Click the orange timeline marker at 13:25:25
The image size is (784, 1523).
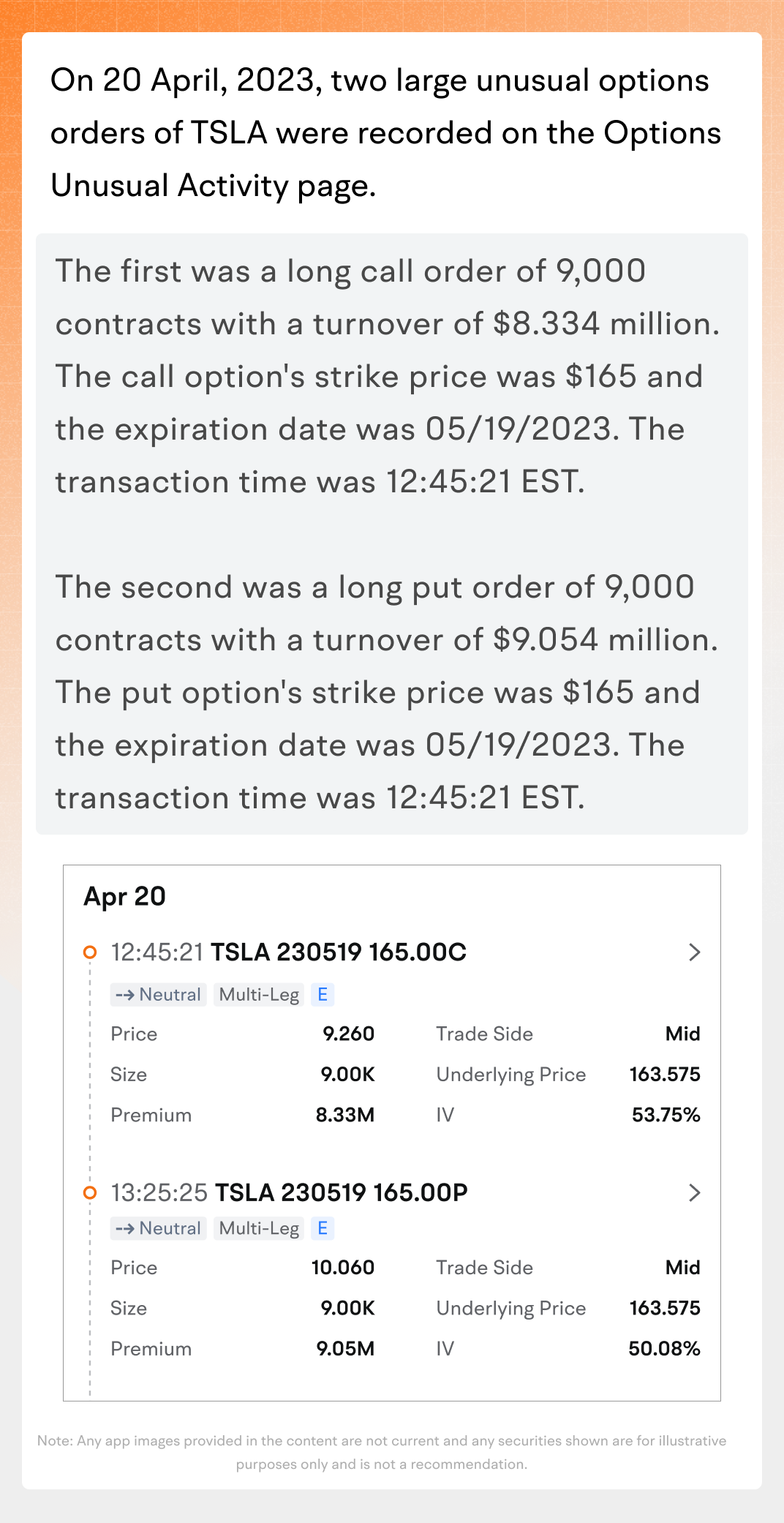pyautogui.click(x=90, y=1192)
